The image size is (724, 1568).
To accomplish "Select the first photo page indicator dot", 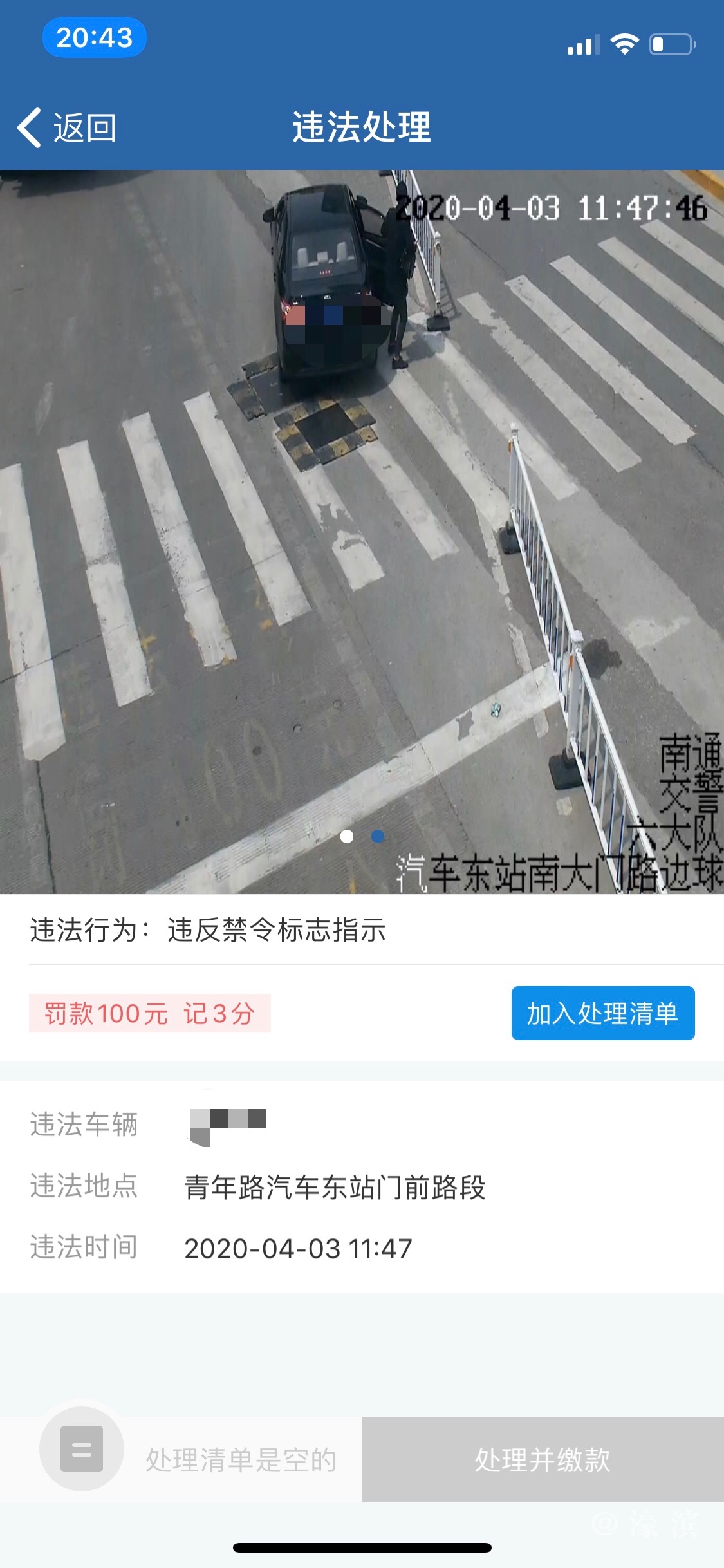I will click(347, 836).
